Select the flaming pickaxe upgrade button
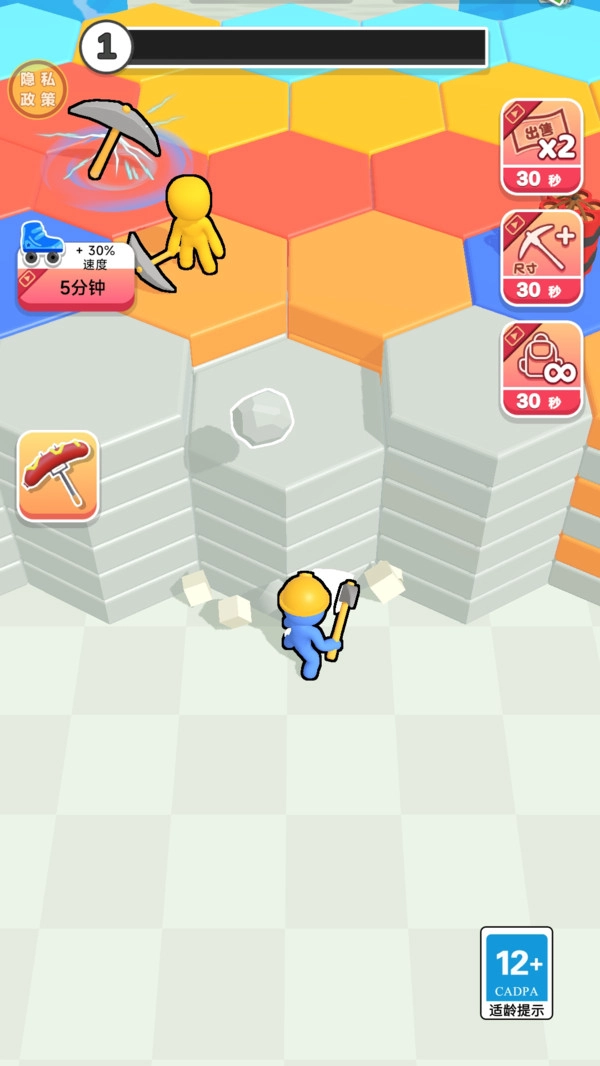The image size is (600, 1066). pyautogui.click(x=58, y=476)
